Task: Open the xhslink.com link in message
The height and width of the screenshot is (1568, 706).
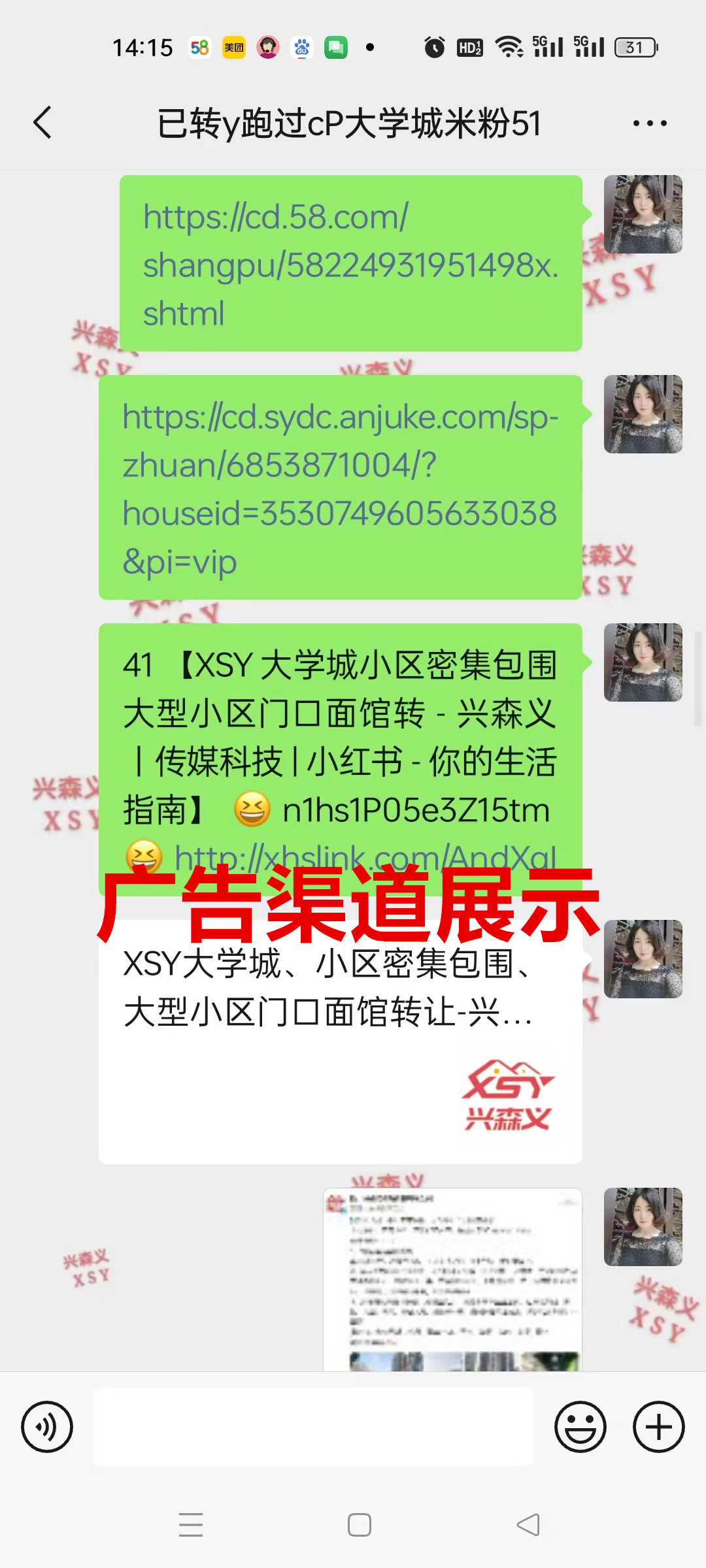Action: (365, 857)
